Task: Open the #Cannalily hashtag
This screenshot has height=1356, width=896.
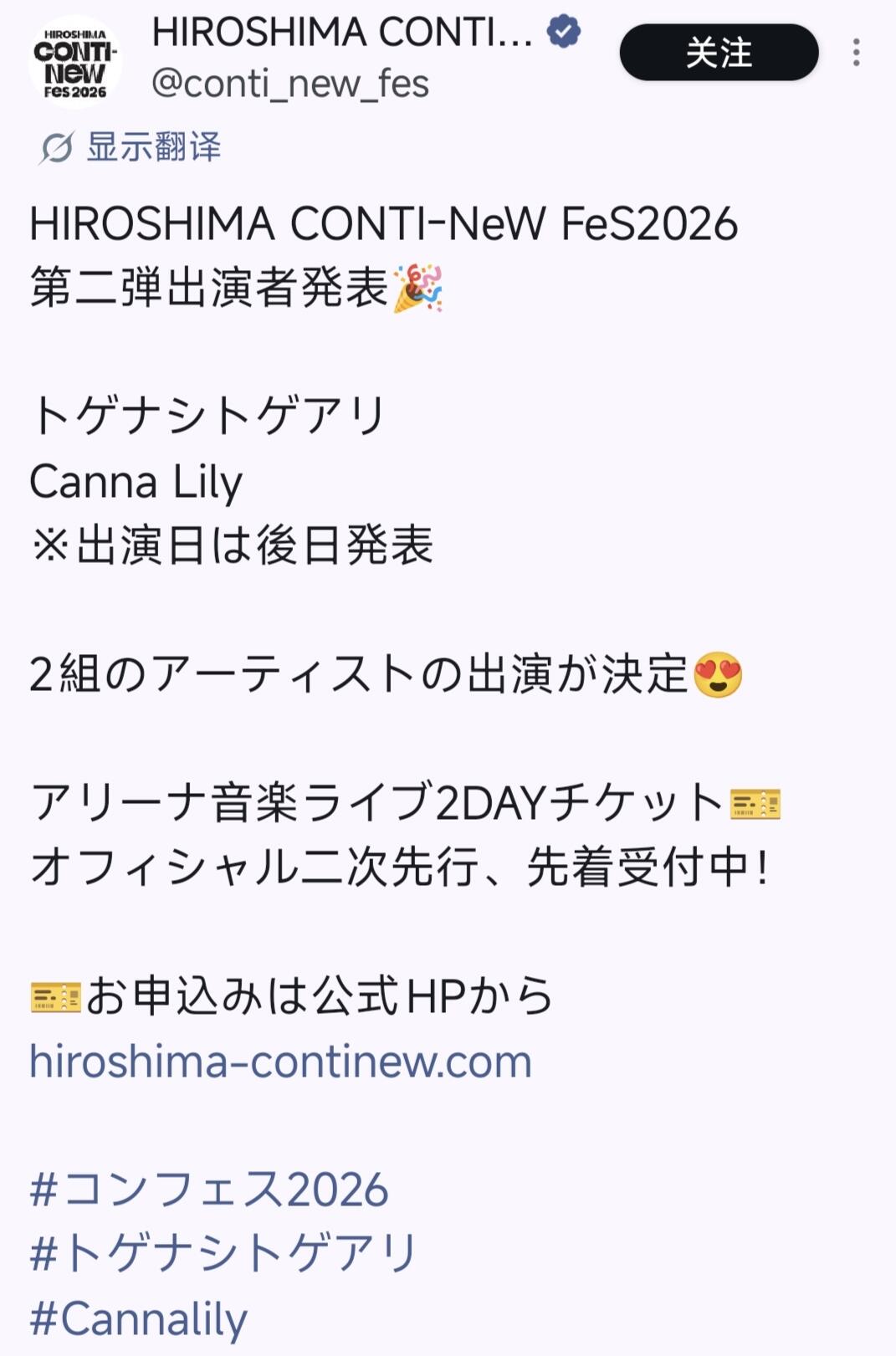Action: point(139,1319)
